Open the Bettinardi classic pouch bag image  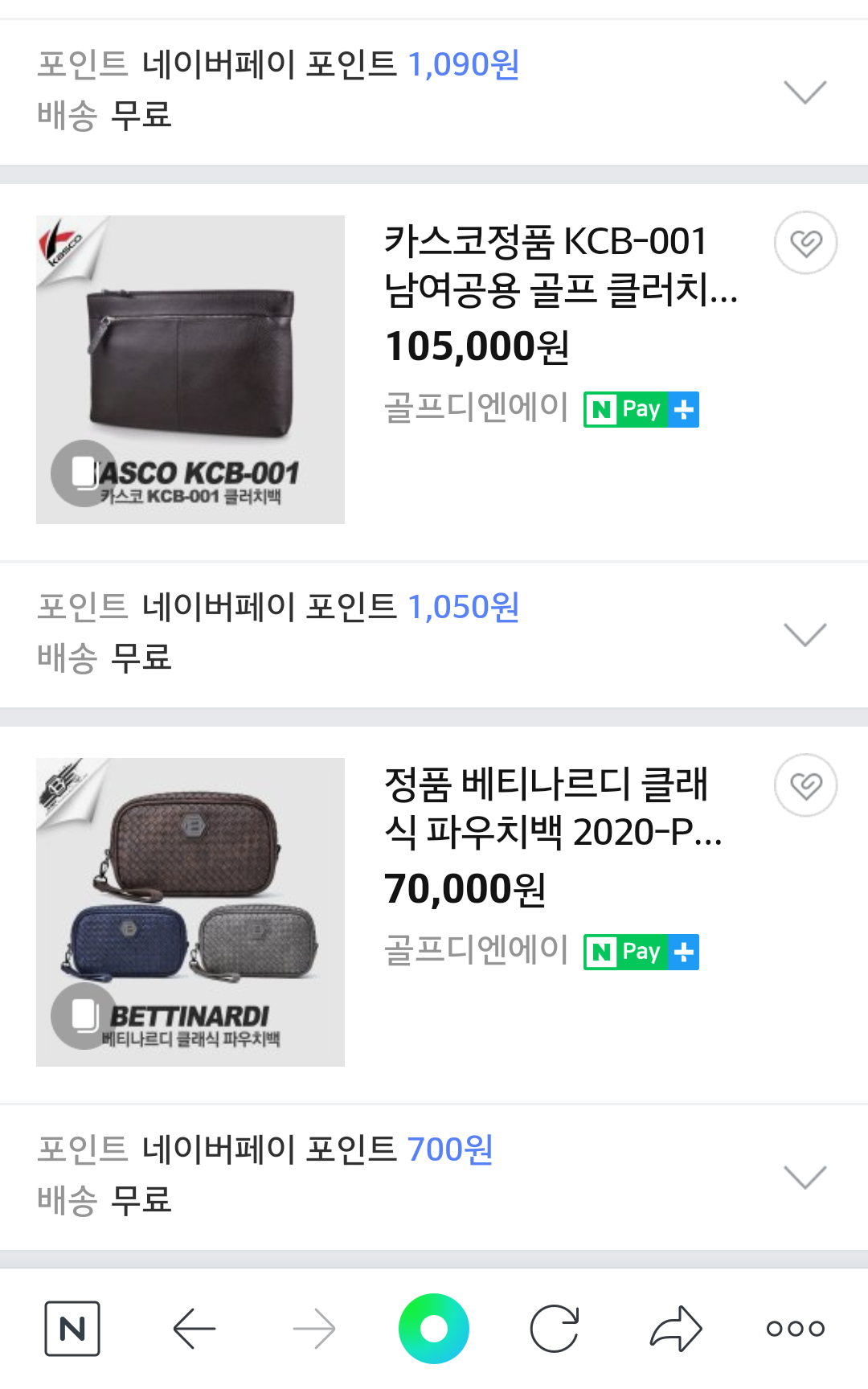190,912
